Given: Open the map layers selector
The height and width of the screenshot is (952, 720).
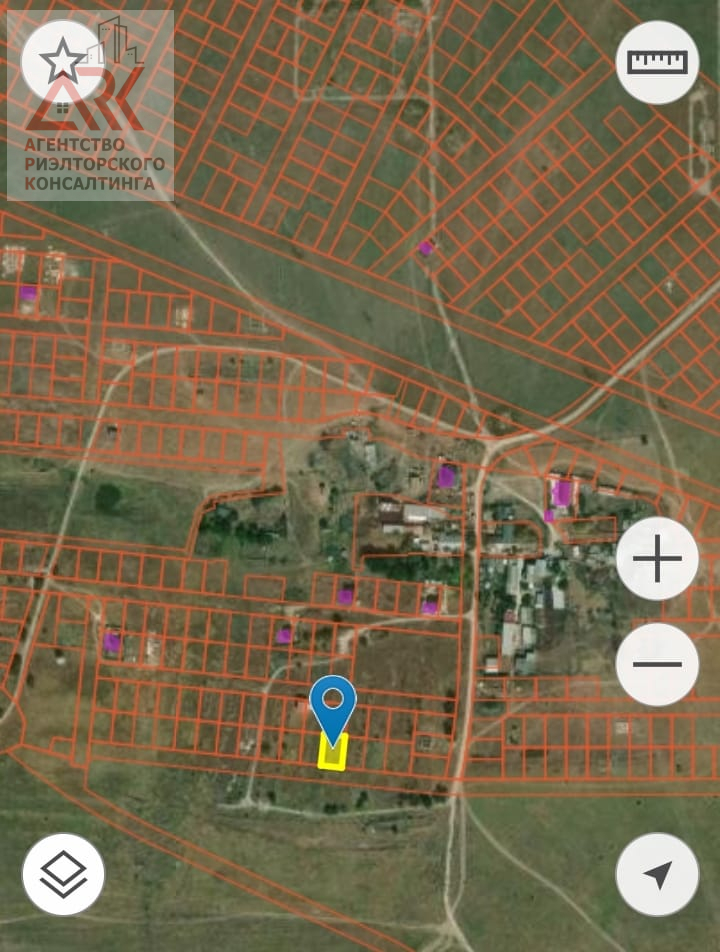Looking at the screenshot, I should tap(64, 874).
